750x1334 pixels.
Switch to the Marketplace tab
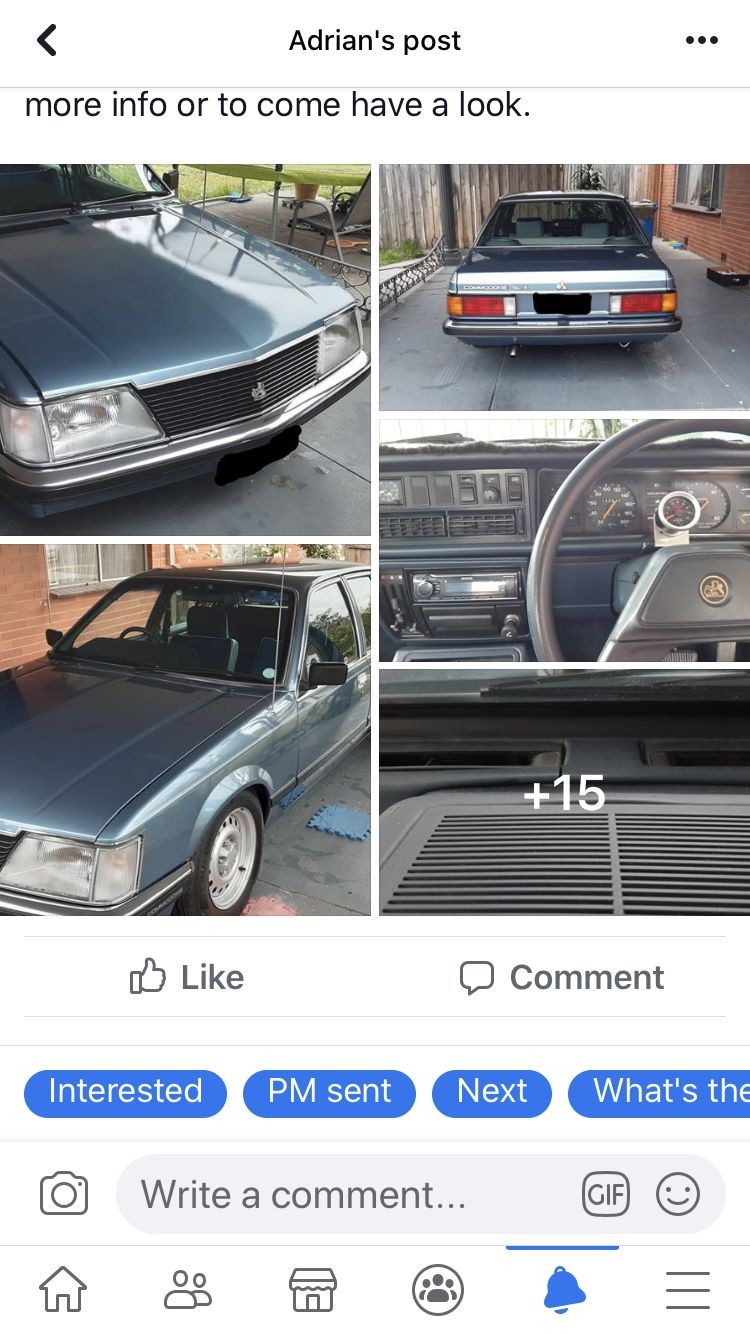coord(312,1290)
